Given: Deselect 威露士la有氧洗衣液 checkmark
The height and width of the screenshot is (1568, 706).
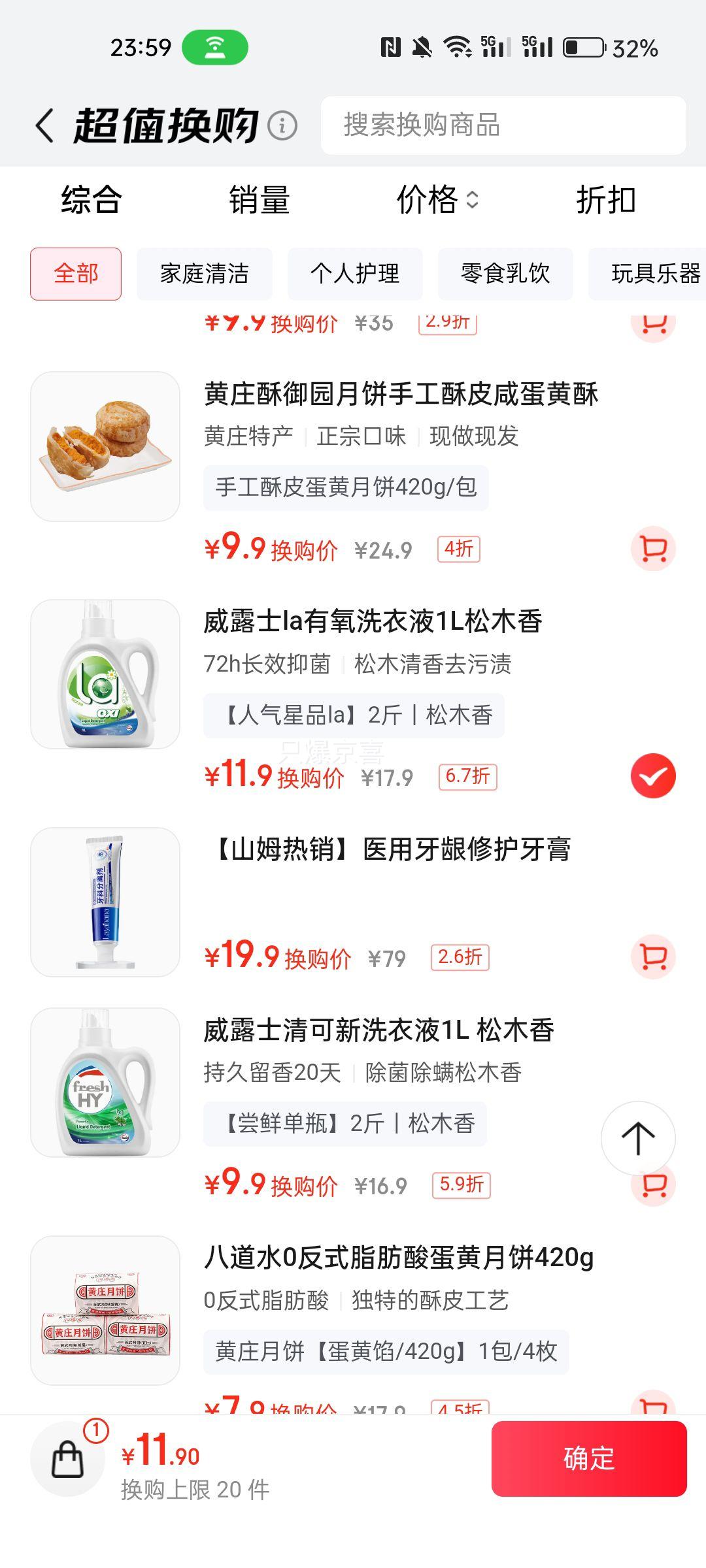Looking at the screenshot, I should coord(653,776).
